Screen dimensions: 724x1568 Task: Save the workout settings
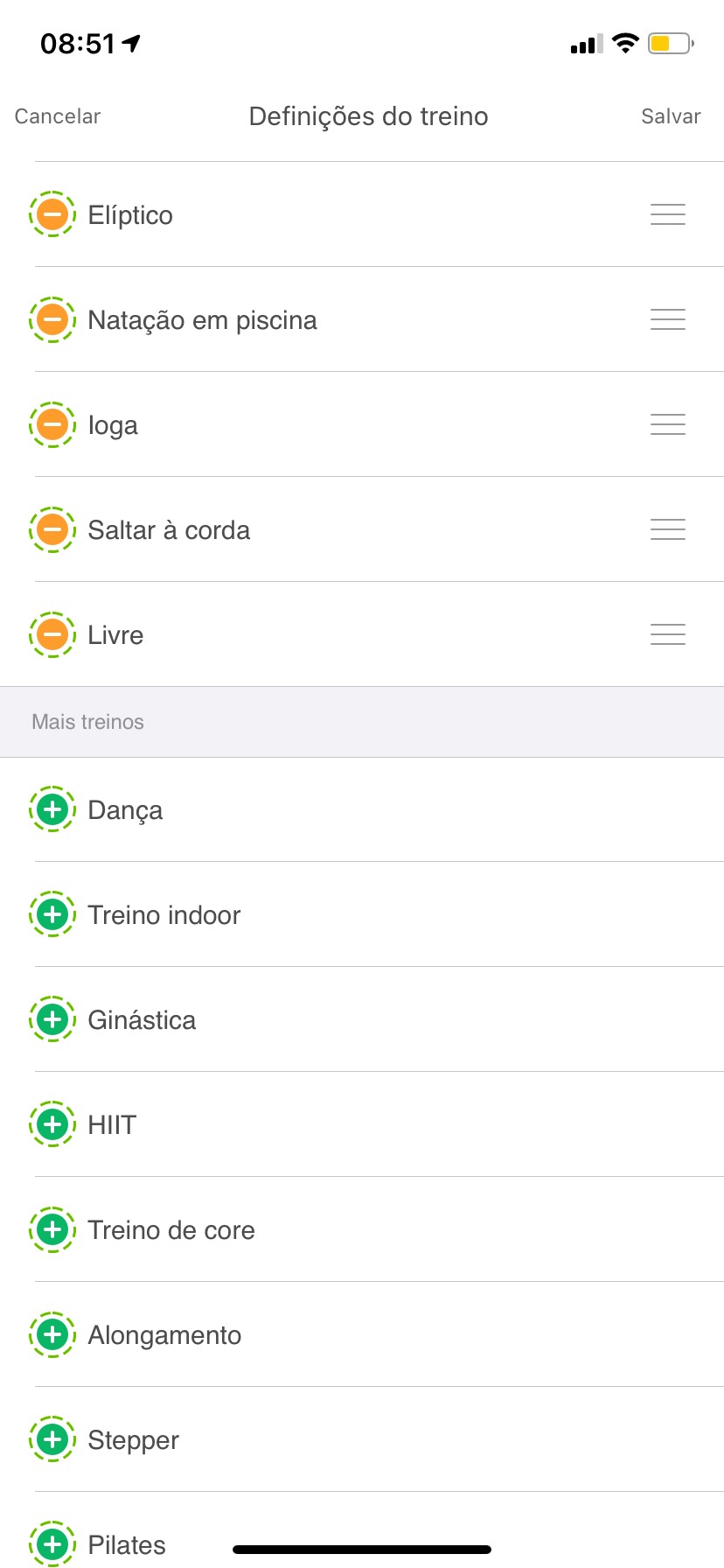coord(670,116)
